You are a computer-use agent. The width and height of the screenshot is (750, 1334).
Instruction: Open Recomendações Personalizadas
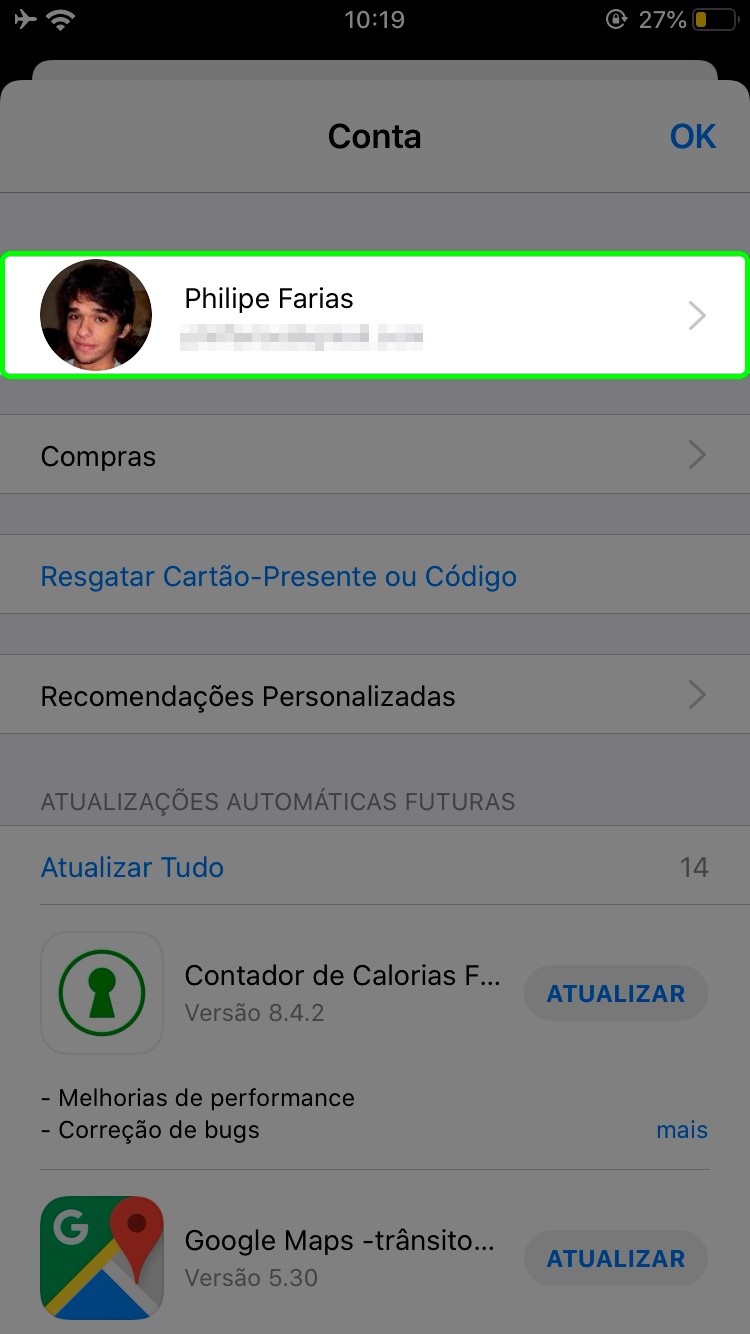[375, 696]
